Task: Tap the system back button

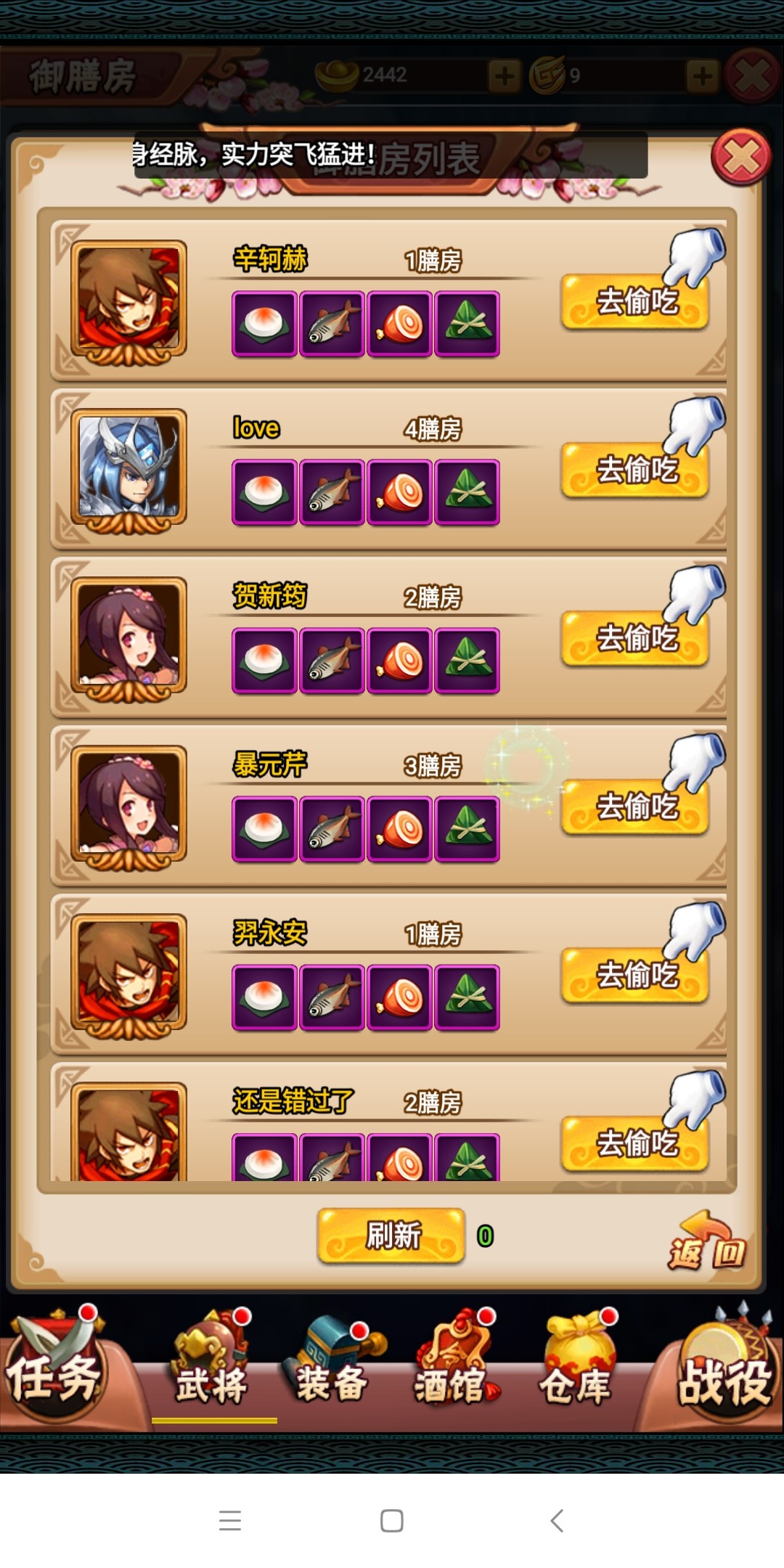Action: coord(557,1520)
